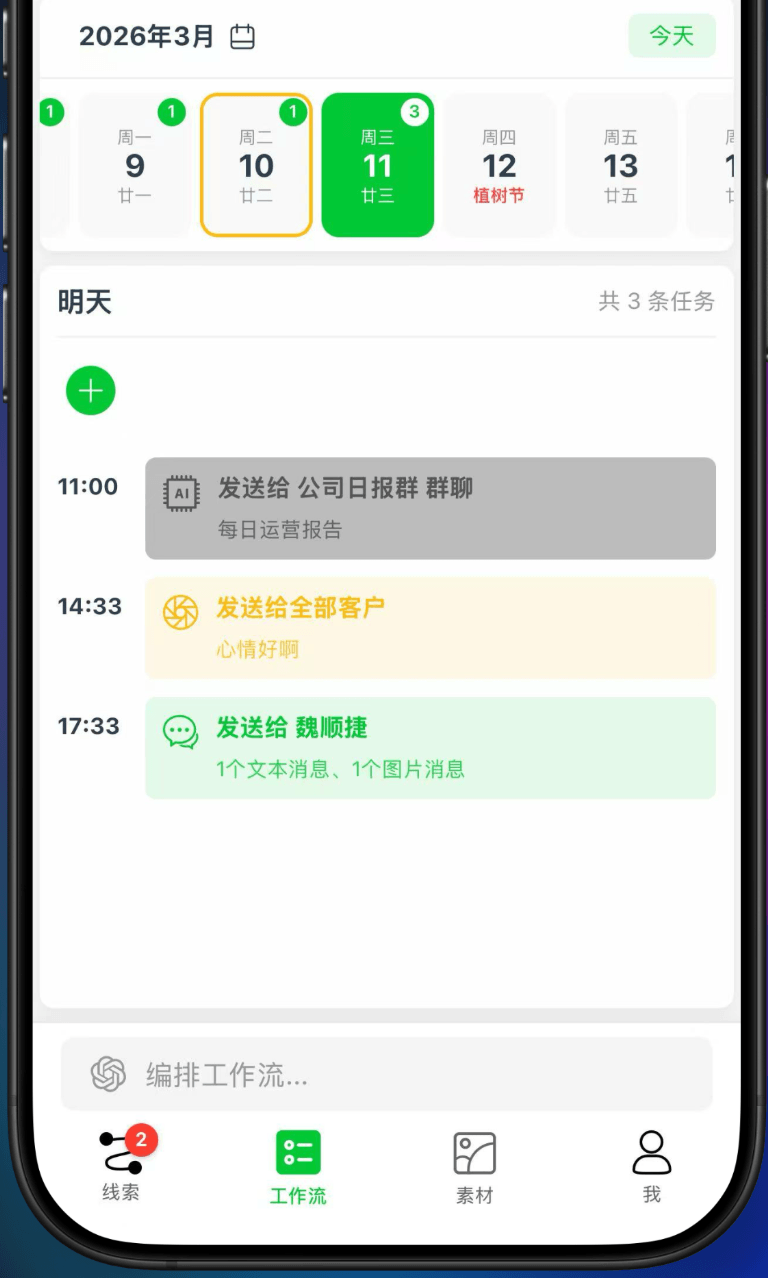Open the 发送给 魏顺捷 task card
This screenshot has width=768, height=1278.
[430, 747]
